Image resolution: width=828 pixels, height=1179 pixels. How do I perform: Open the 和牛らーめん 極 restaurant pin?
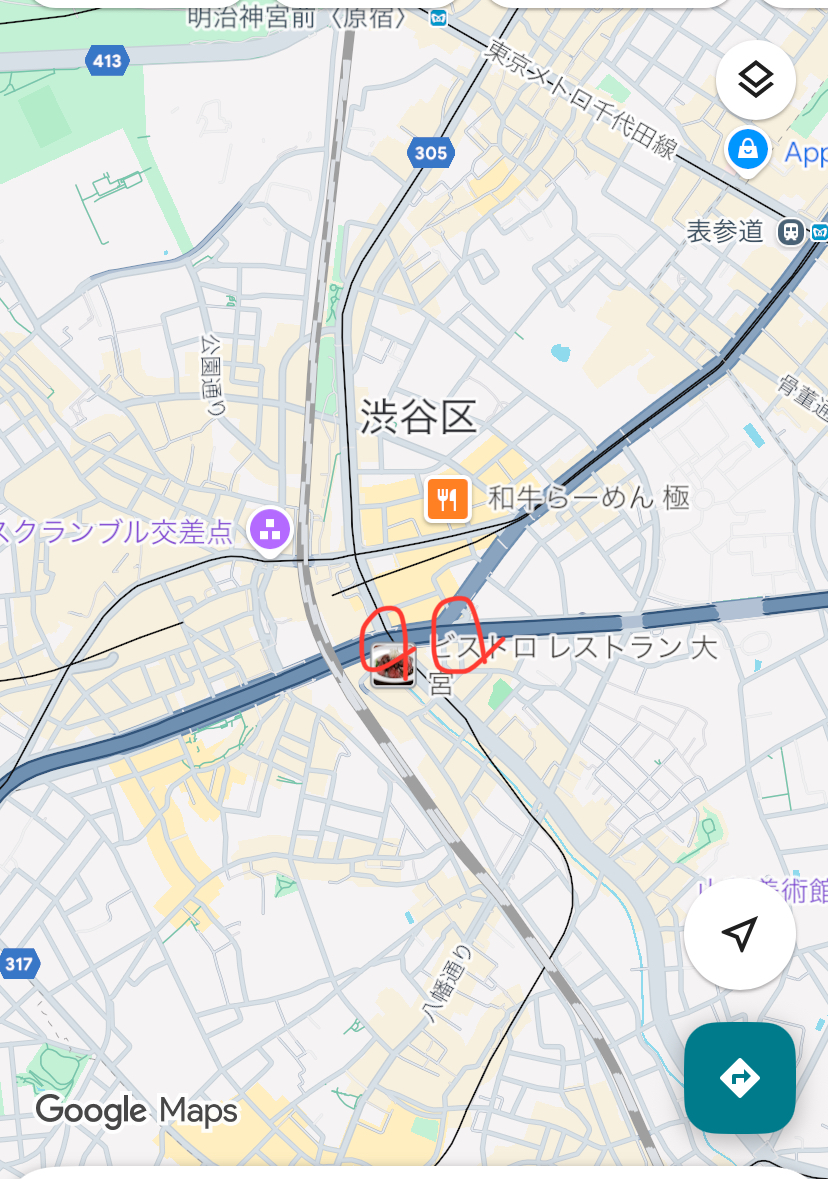click(448, 498)
